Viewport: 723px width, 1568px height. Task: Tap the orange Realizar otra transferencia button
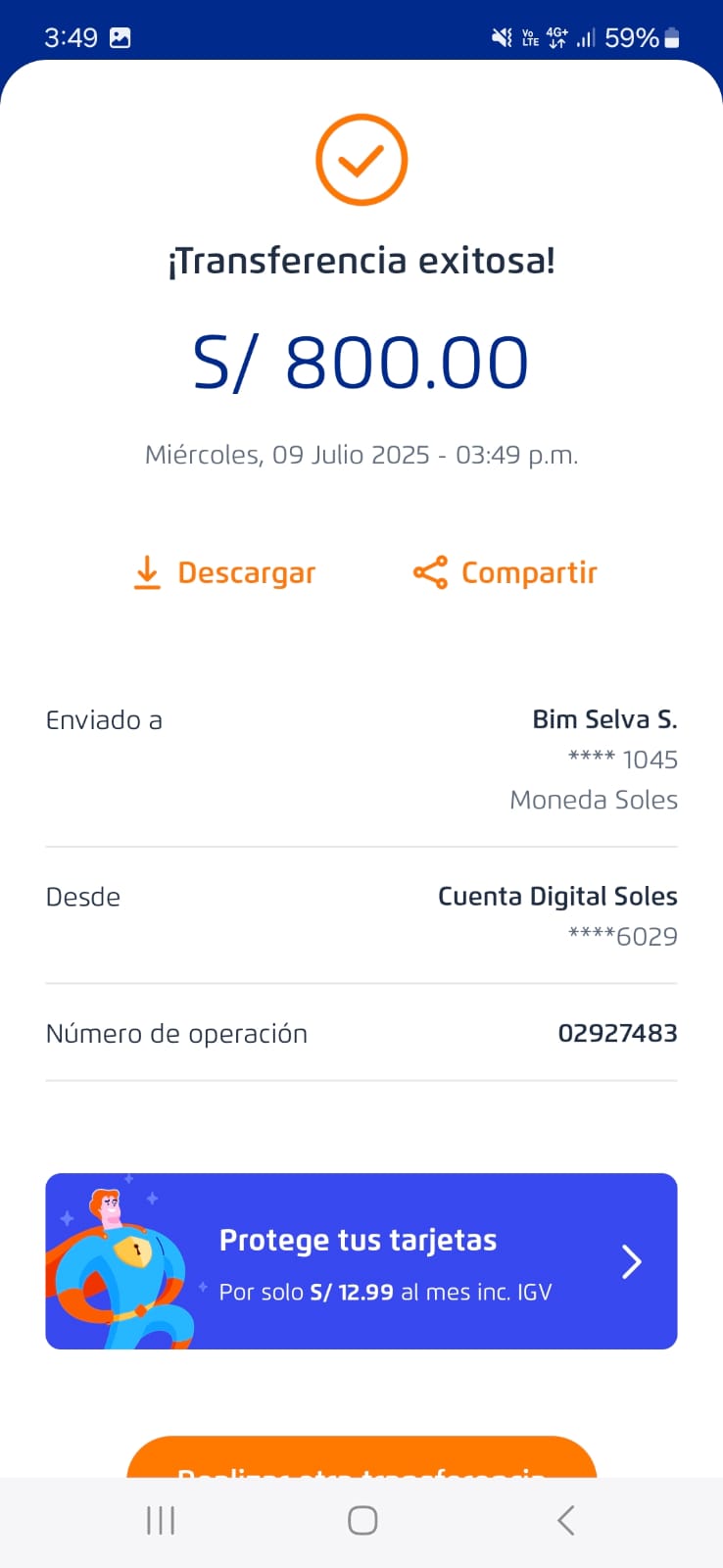tap(361, 1460)
